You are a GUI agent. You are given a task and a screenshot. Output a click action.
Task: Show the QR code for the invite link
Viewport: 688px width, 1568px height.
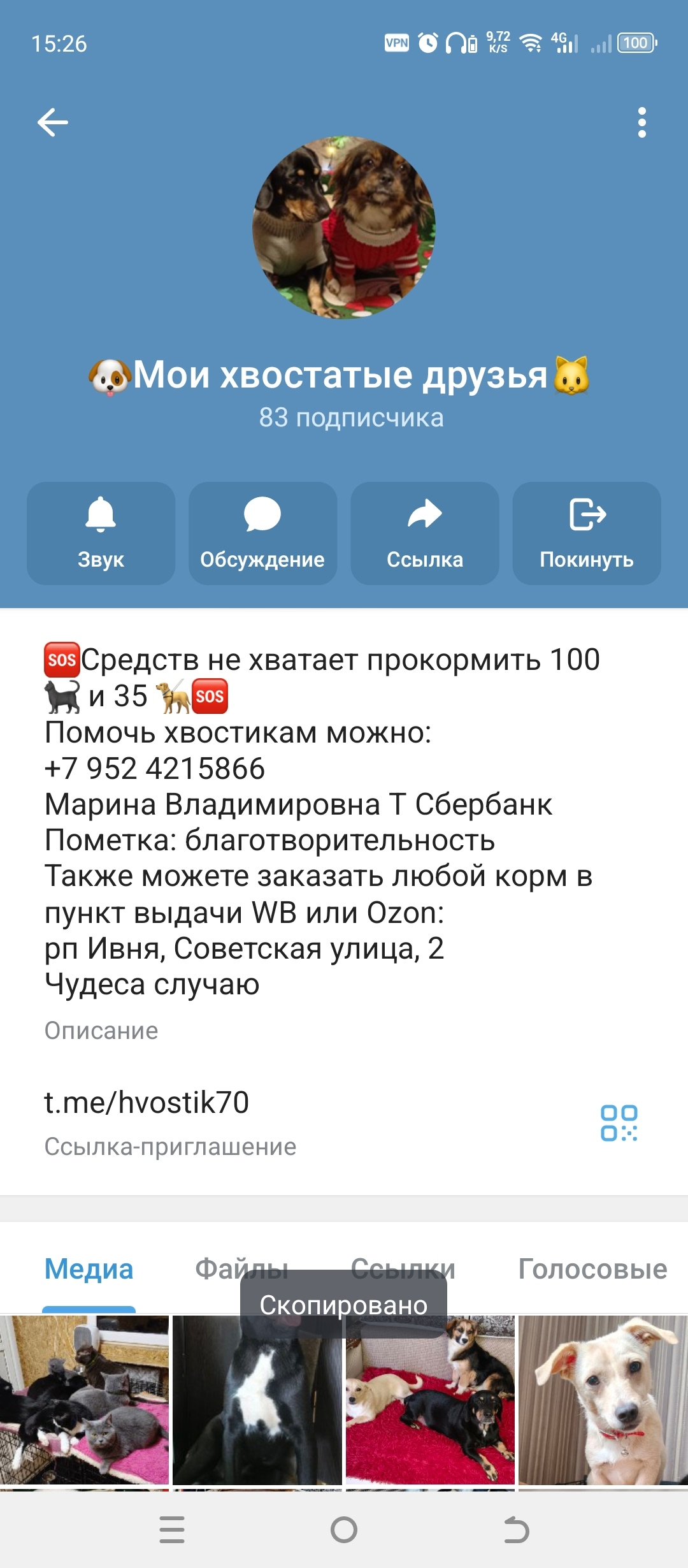619,1123
